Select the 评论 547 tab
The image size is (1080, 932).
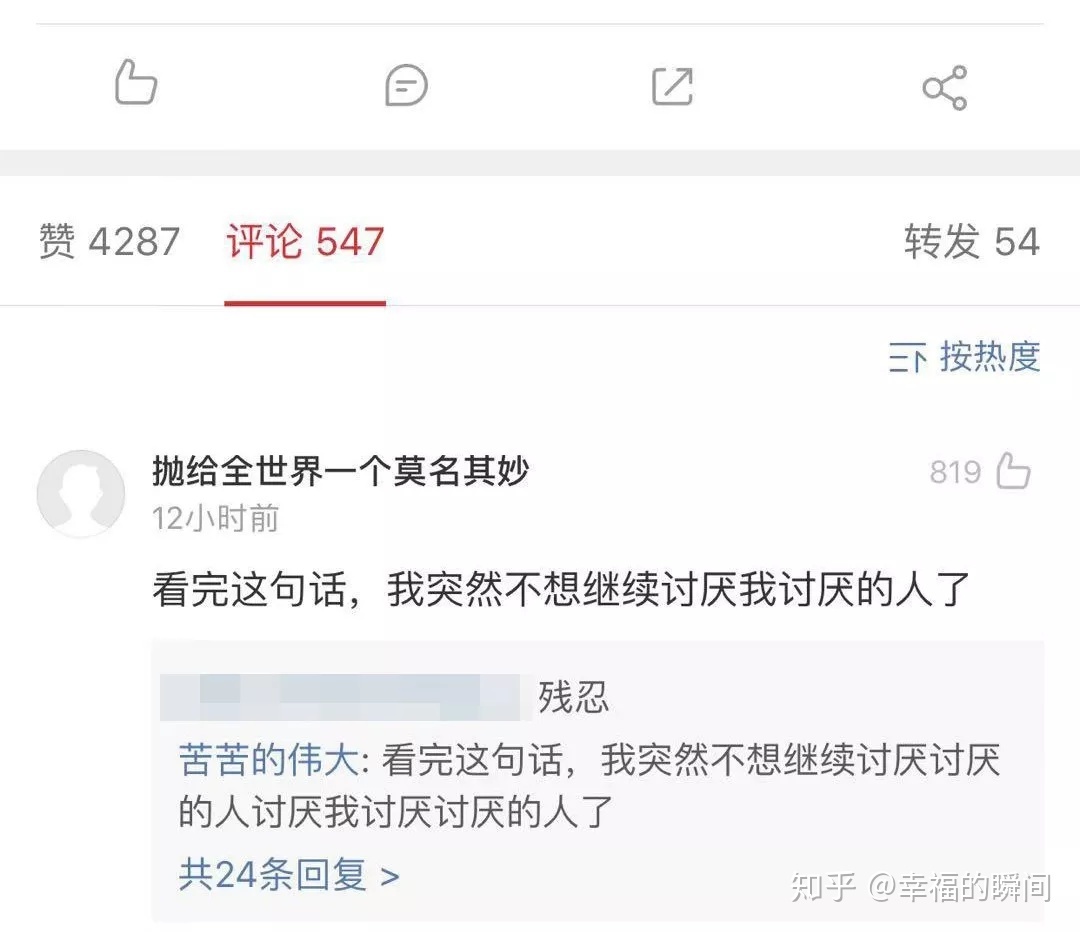pos(305,242)
